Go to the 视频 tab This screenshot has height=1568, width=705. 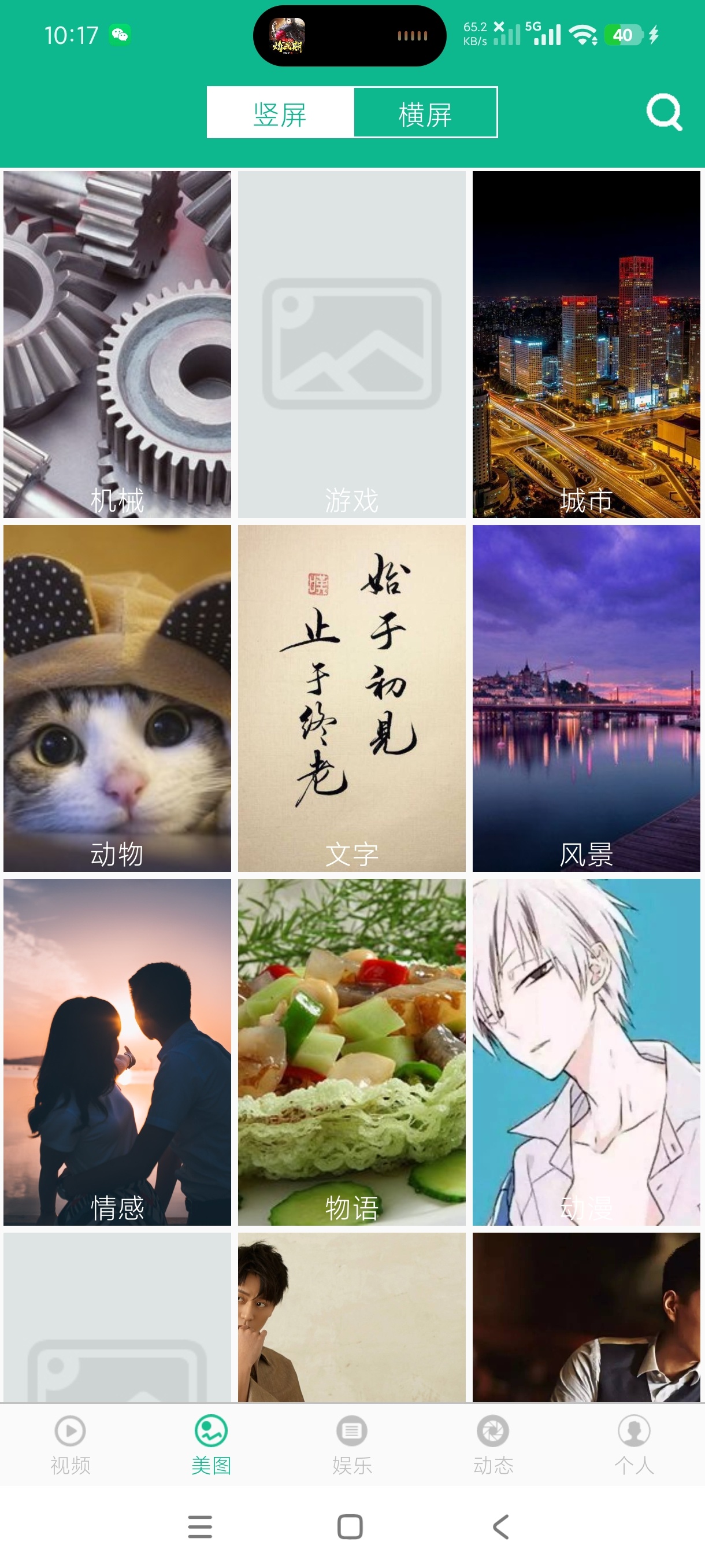tap(70, 1445)
